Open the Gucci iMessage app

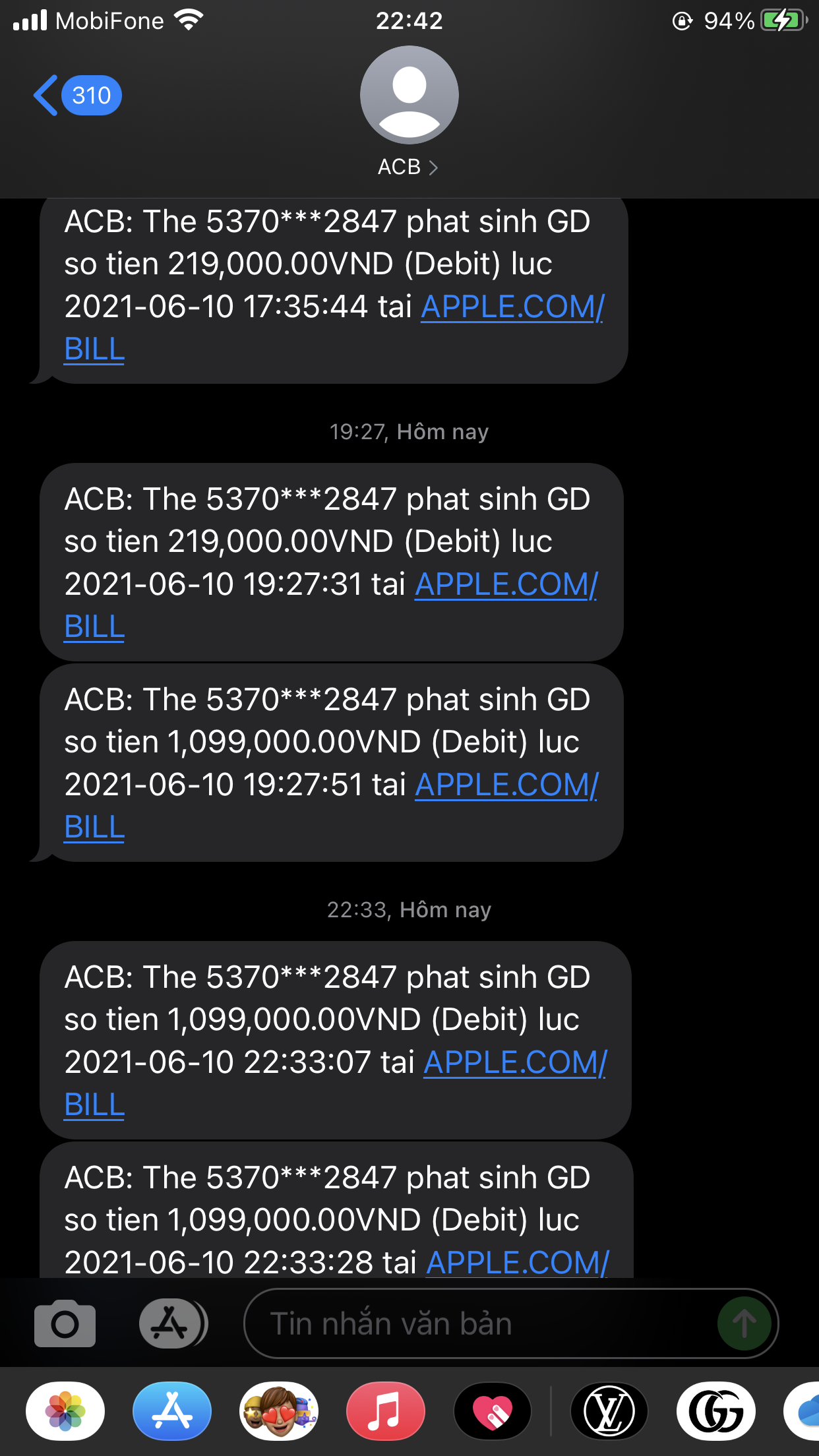pyautogui.click(x=716, y=1411)
